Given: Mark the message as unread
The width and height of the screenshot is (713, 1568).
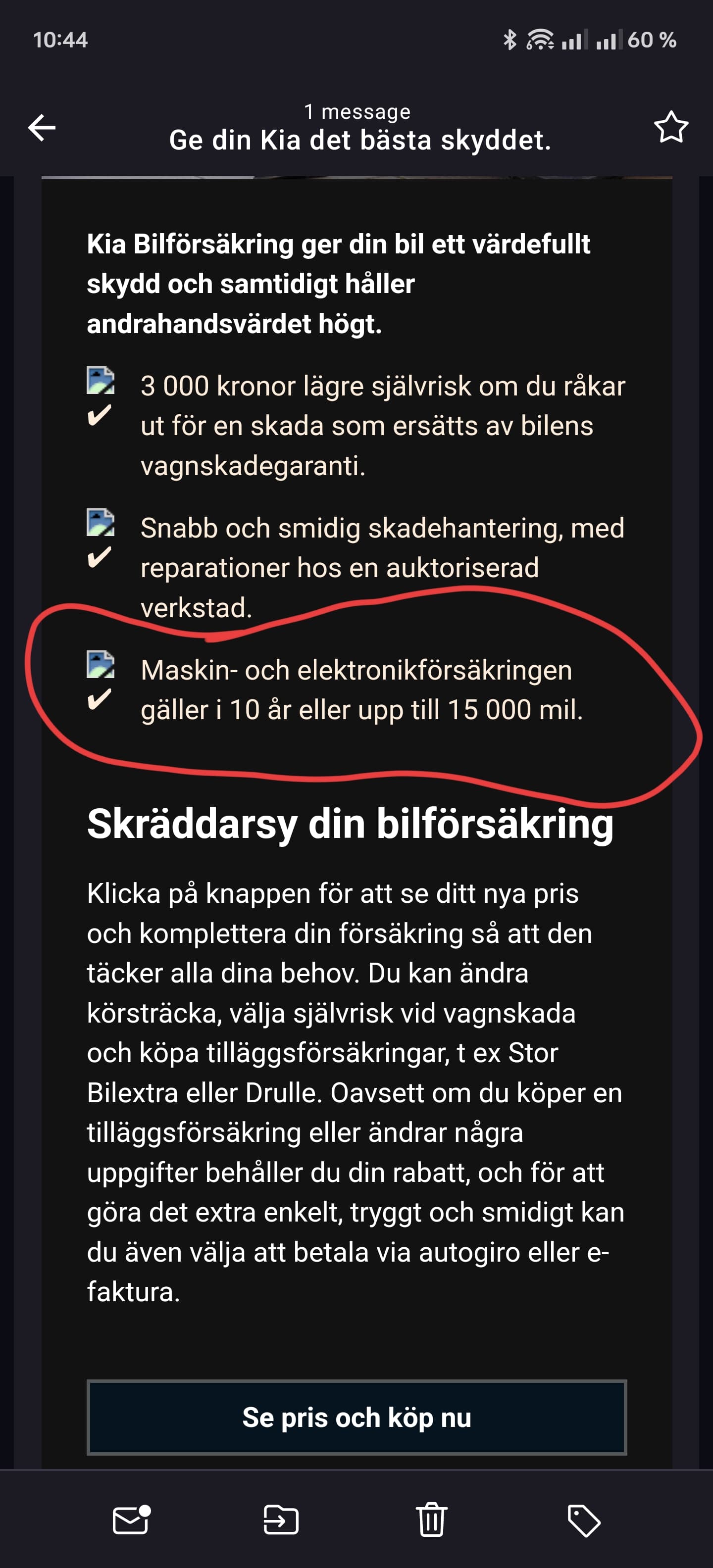Looking at the screenshot, I should point(132,1520).
